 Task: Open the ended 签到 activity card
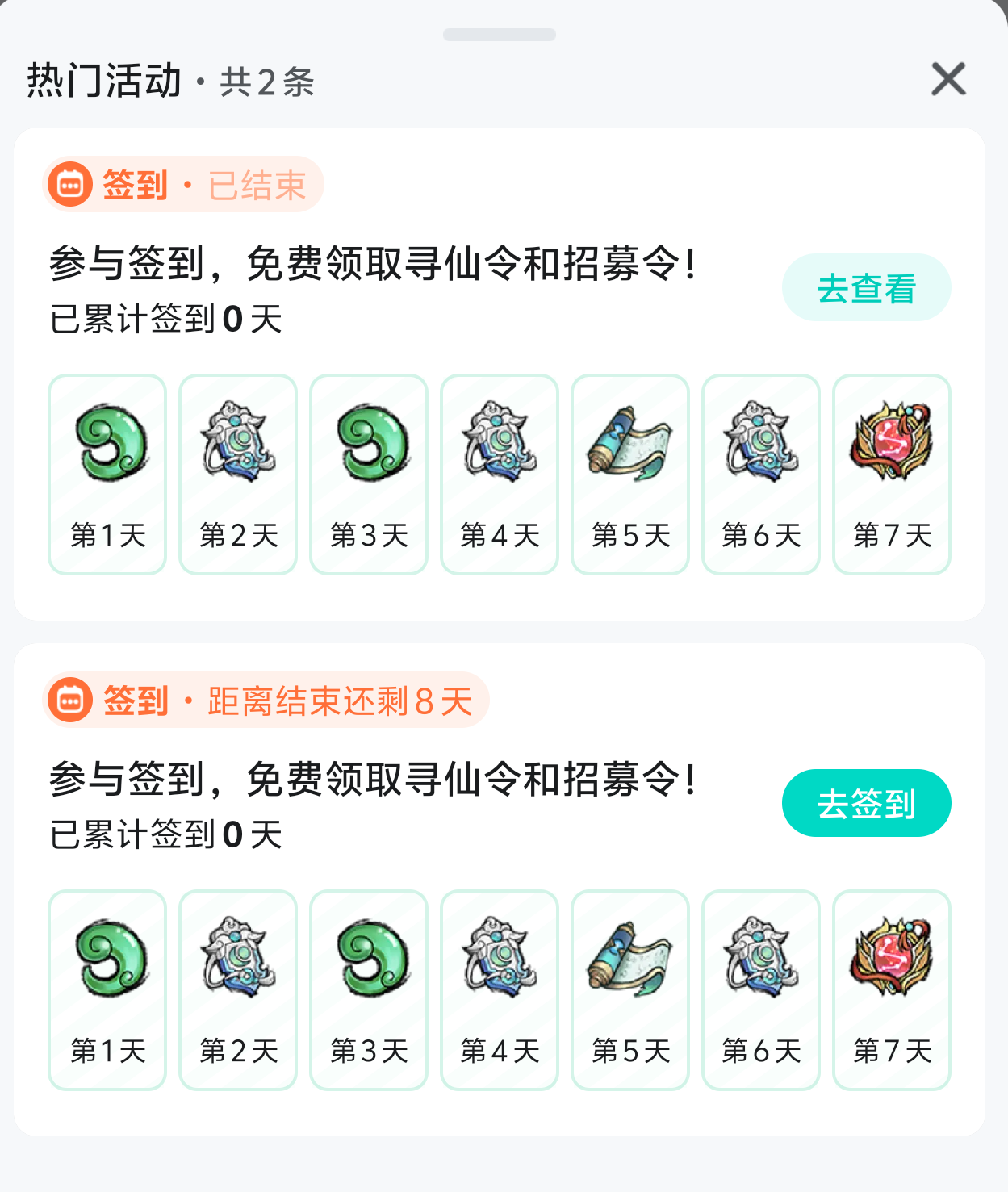500,374
